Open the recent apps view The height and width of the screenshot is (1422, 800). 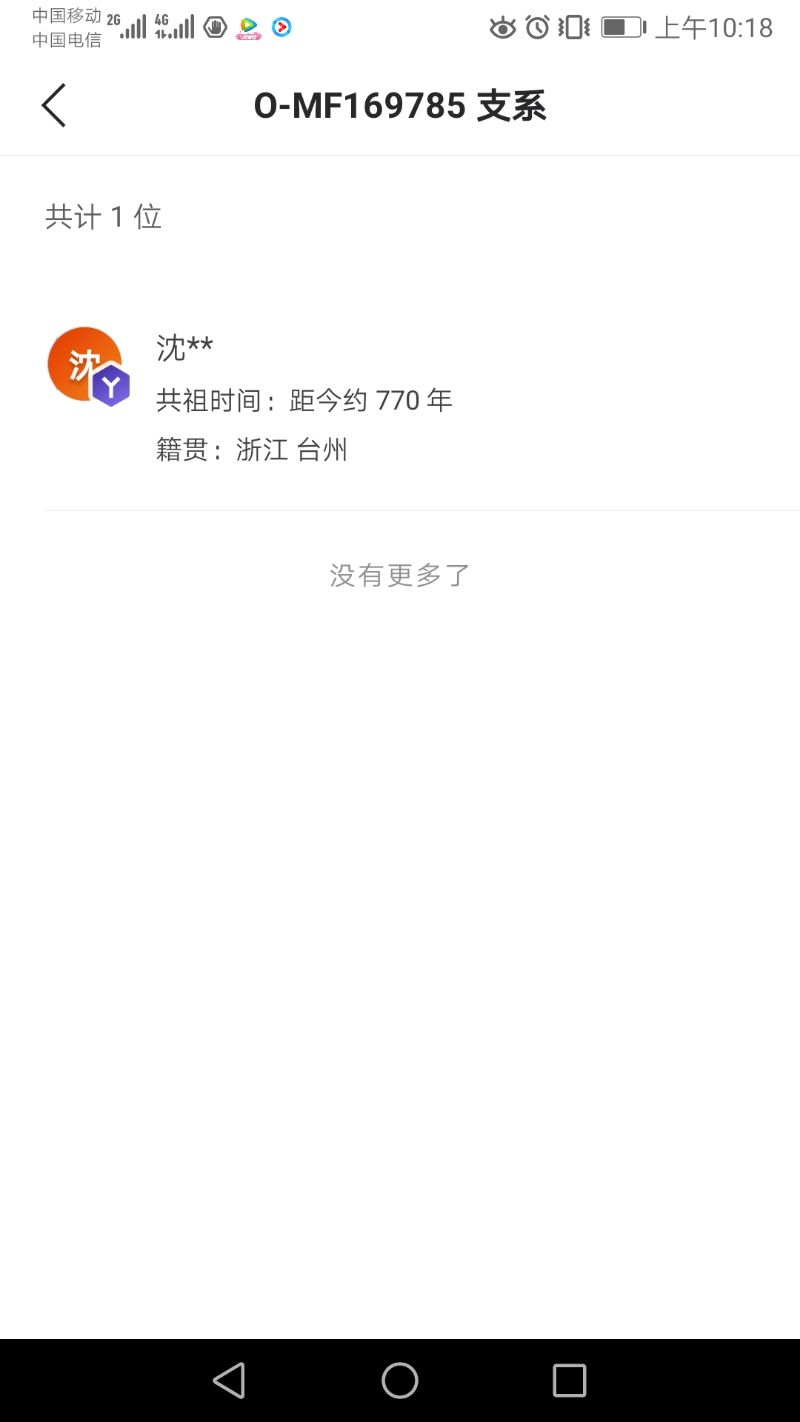(569, 1381)
